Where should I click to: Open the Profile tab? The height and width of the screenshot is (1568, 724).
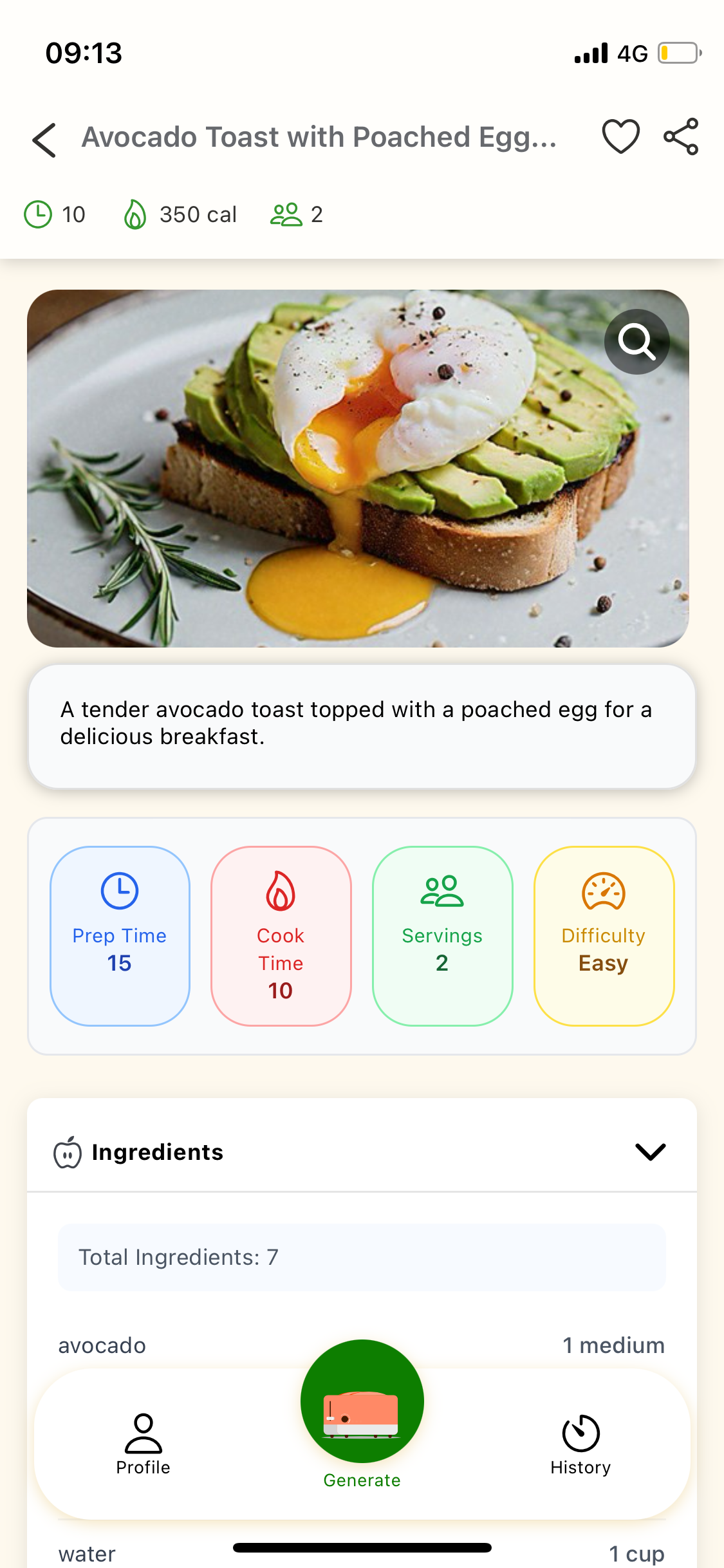[x=143, y=1444]
